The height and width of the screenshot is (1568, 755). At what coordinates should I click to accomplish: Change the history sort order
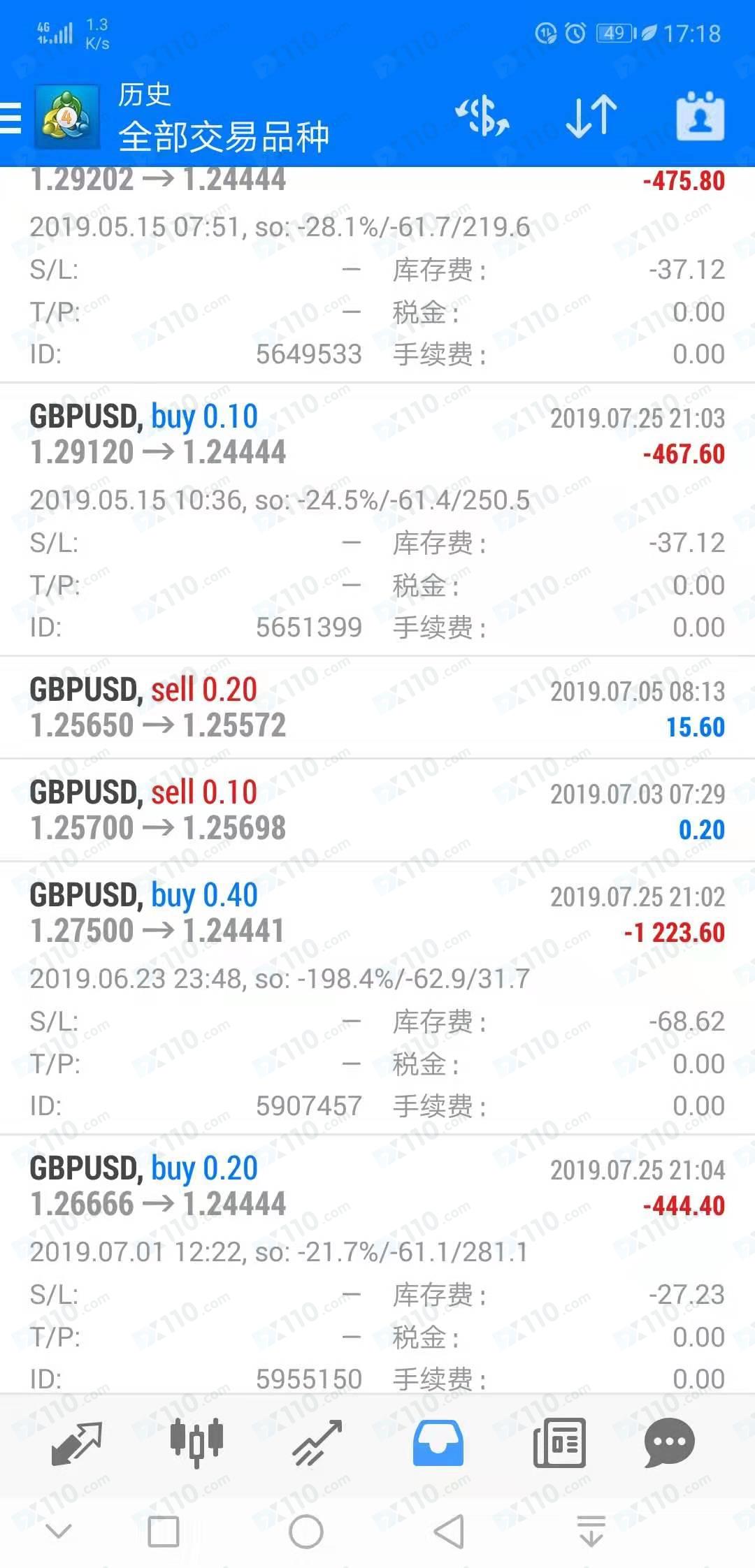point(591,116)
